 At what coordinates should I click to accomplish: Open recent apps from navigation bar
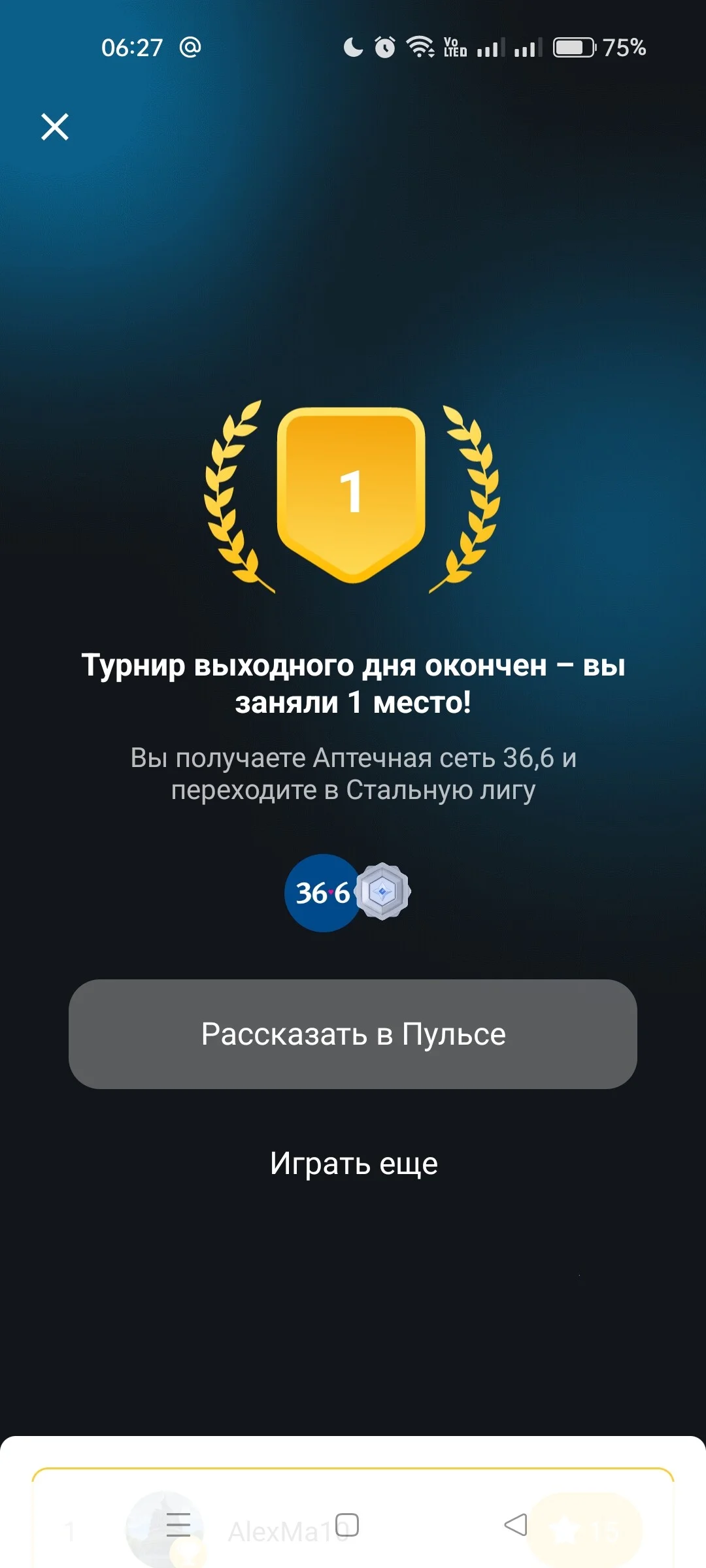[178, 1525]
